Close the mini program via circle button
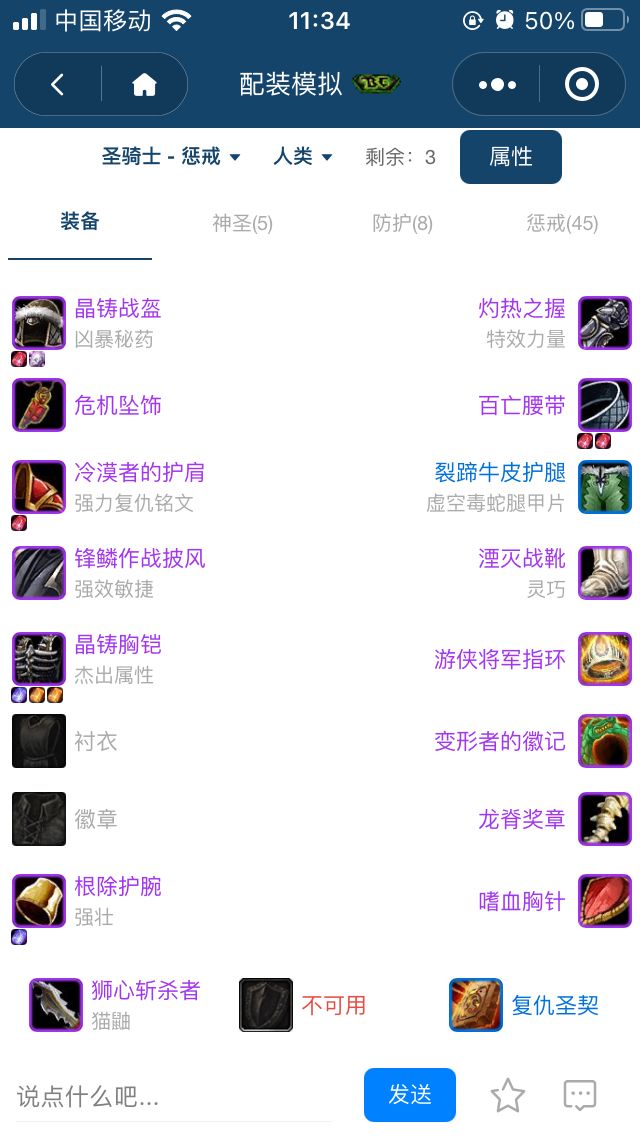Viewport: 640px width, 1136px height. tap(581, 85)
